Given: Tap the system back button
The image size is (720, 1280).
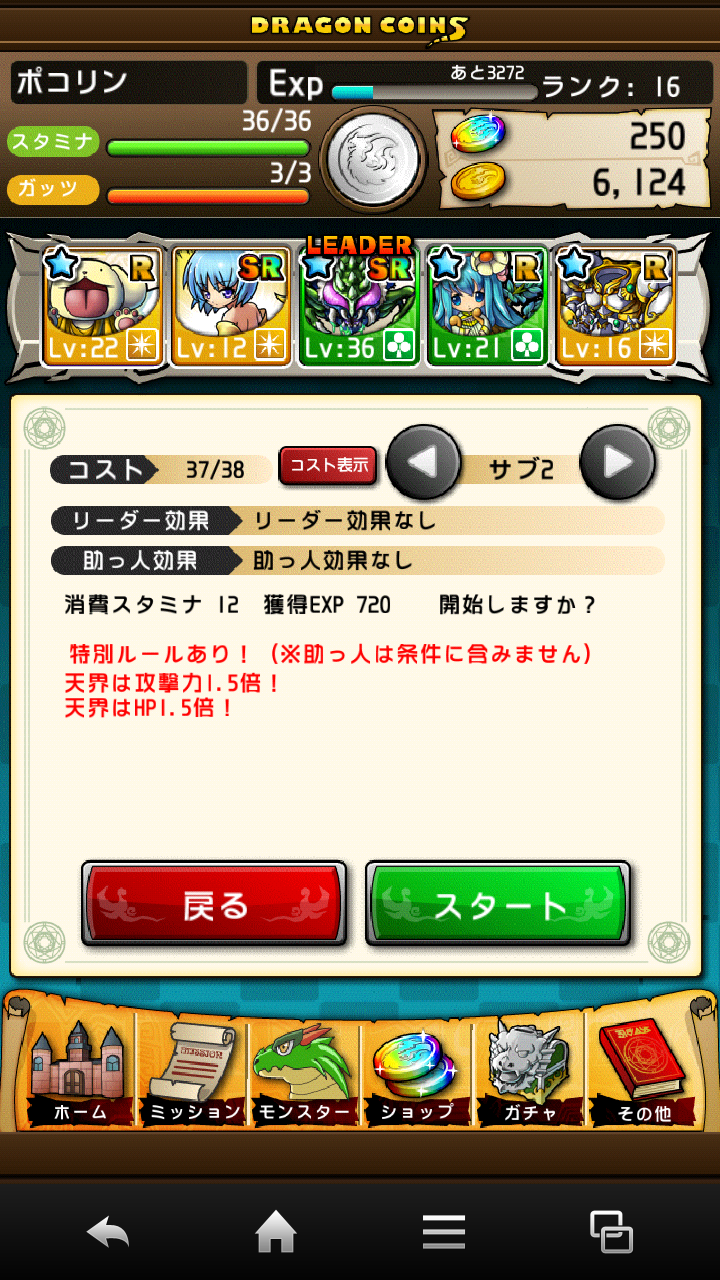Looking at the screenshot, I should click(108, 1232).
